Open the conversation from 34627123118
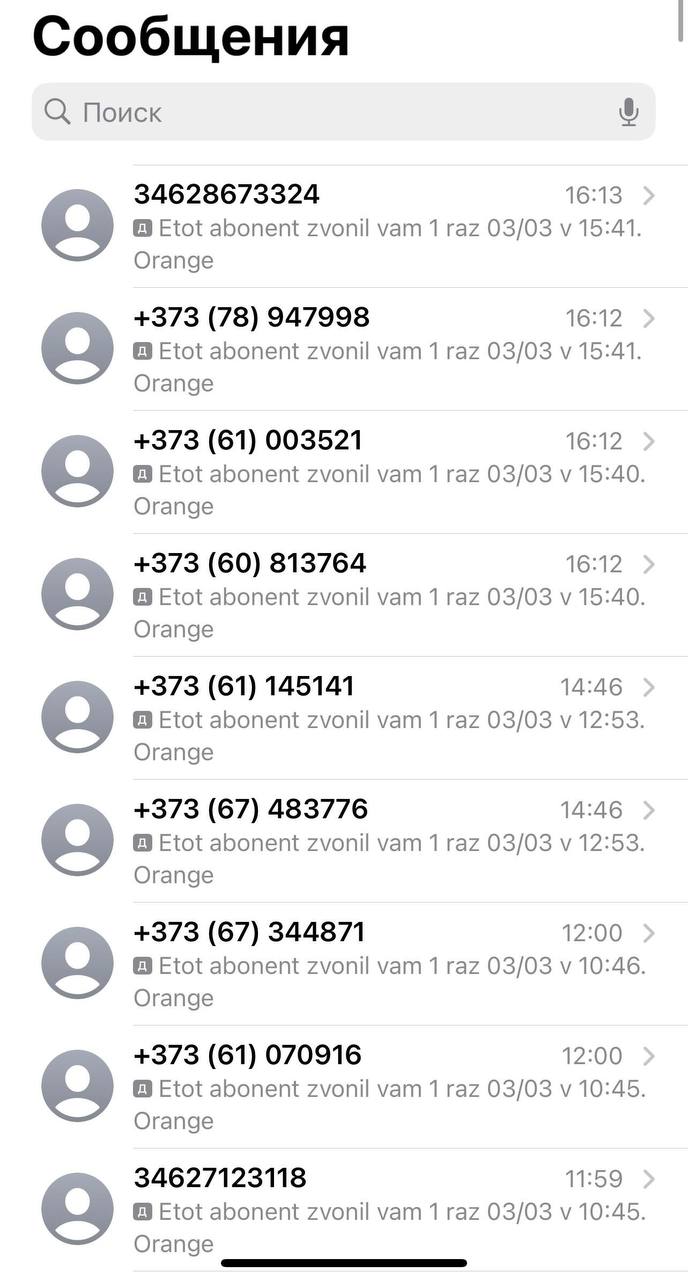 (344, 1210)
